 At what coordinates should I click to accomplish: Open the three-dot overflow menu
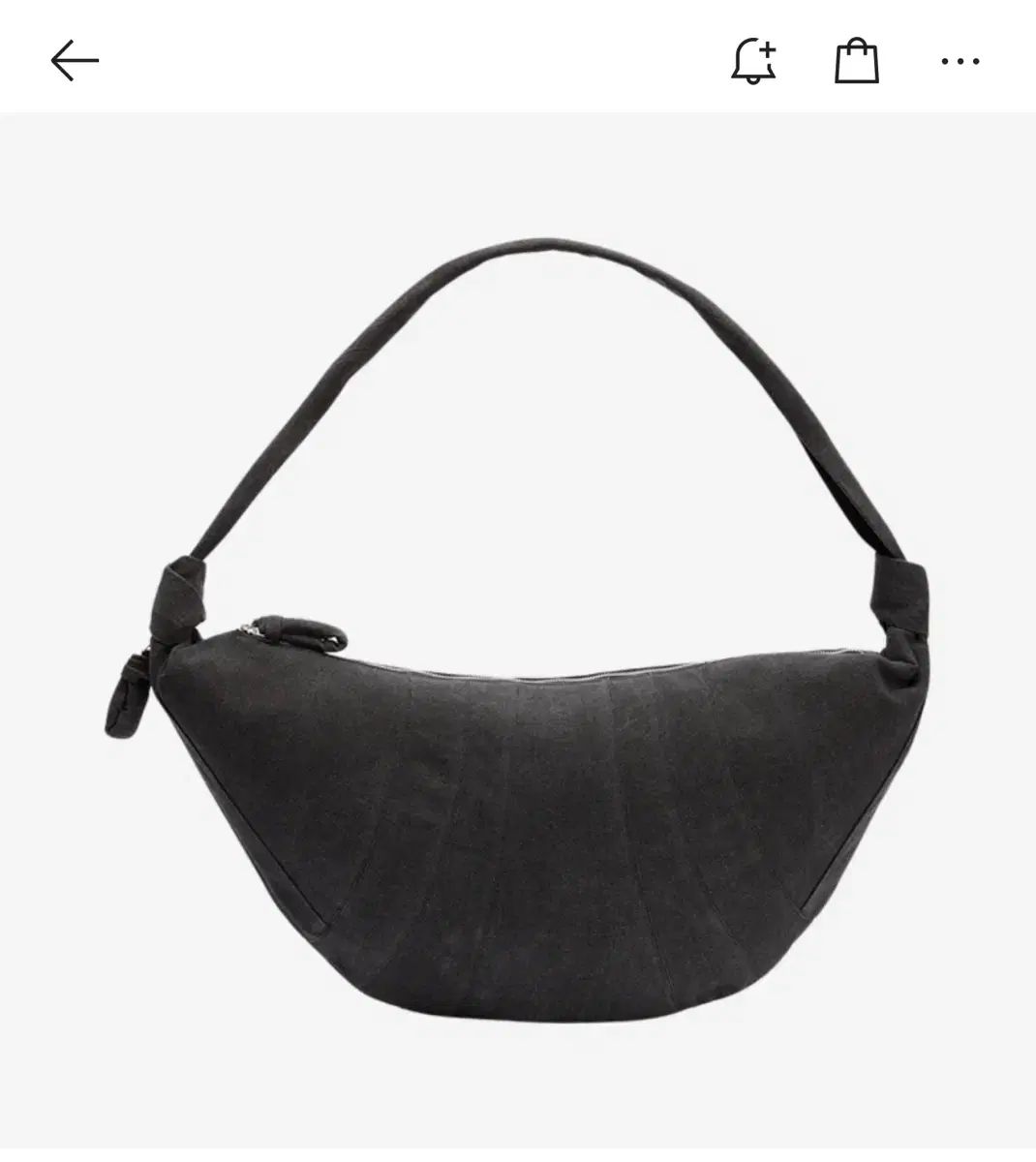pyautogui.click(x=960, y=61)
